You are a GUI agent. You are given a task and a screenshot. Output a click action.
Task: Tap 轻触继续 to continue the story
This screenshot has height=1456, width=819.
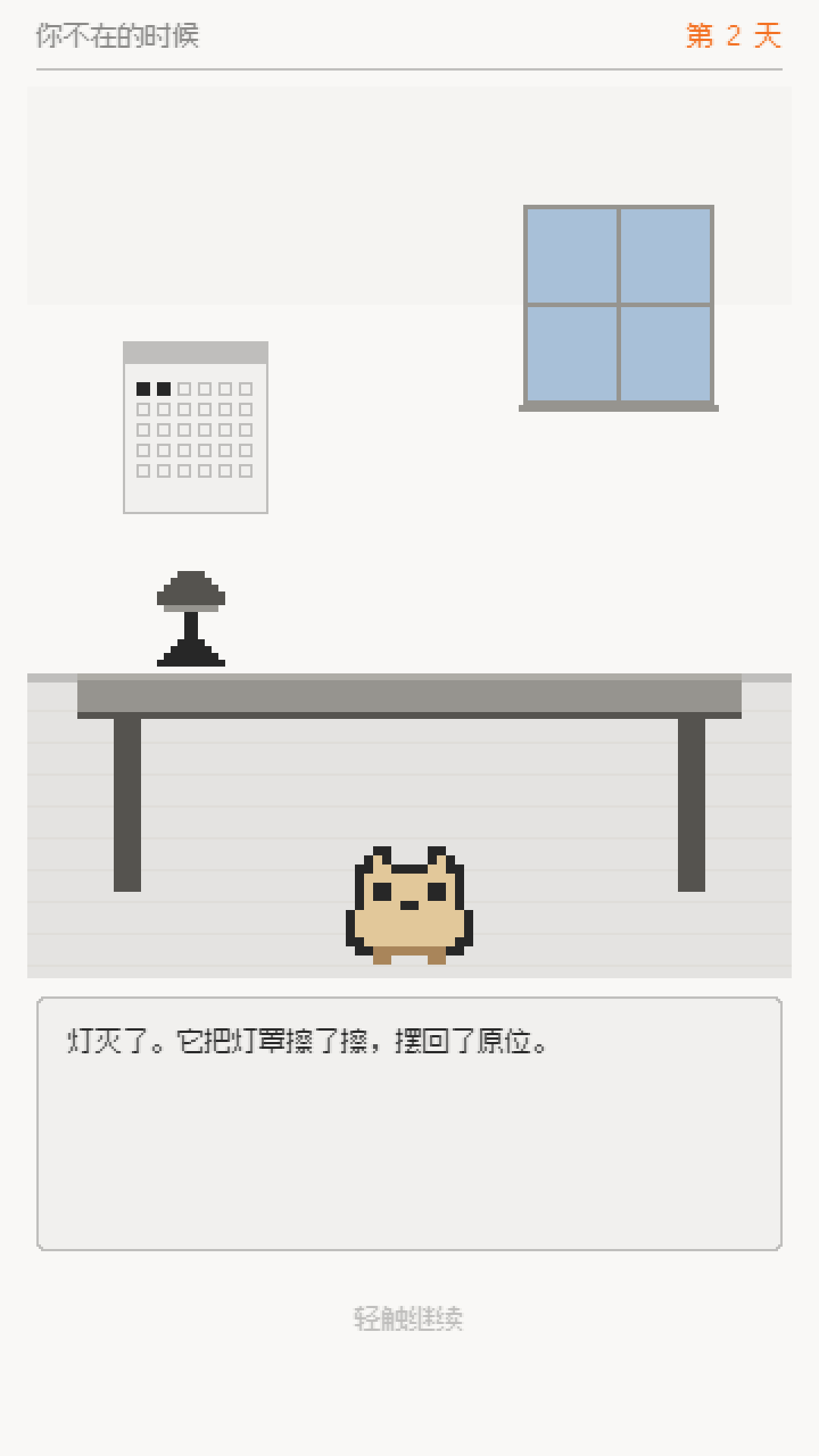coord(409,1319)
